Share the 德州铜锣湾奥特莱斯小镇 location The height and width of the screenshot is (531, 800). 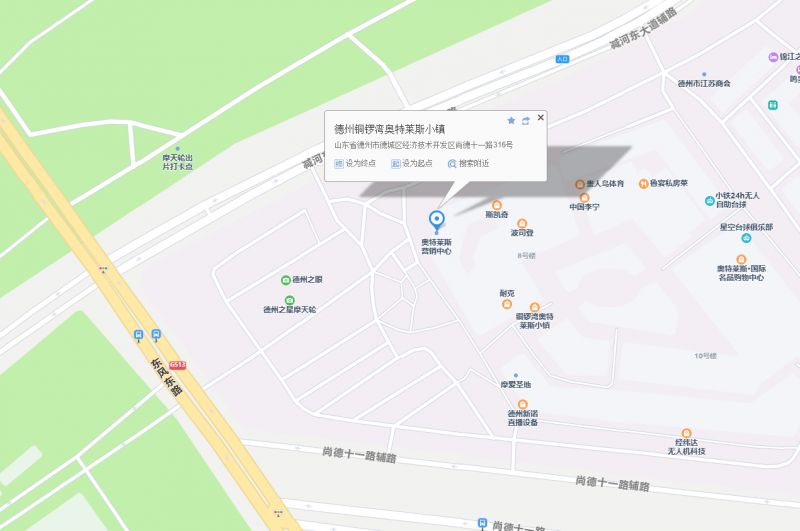(525, 120)
